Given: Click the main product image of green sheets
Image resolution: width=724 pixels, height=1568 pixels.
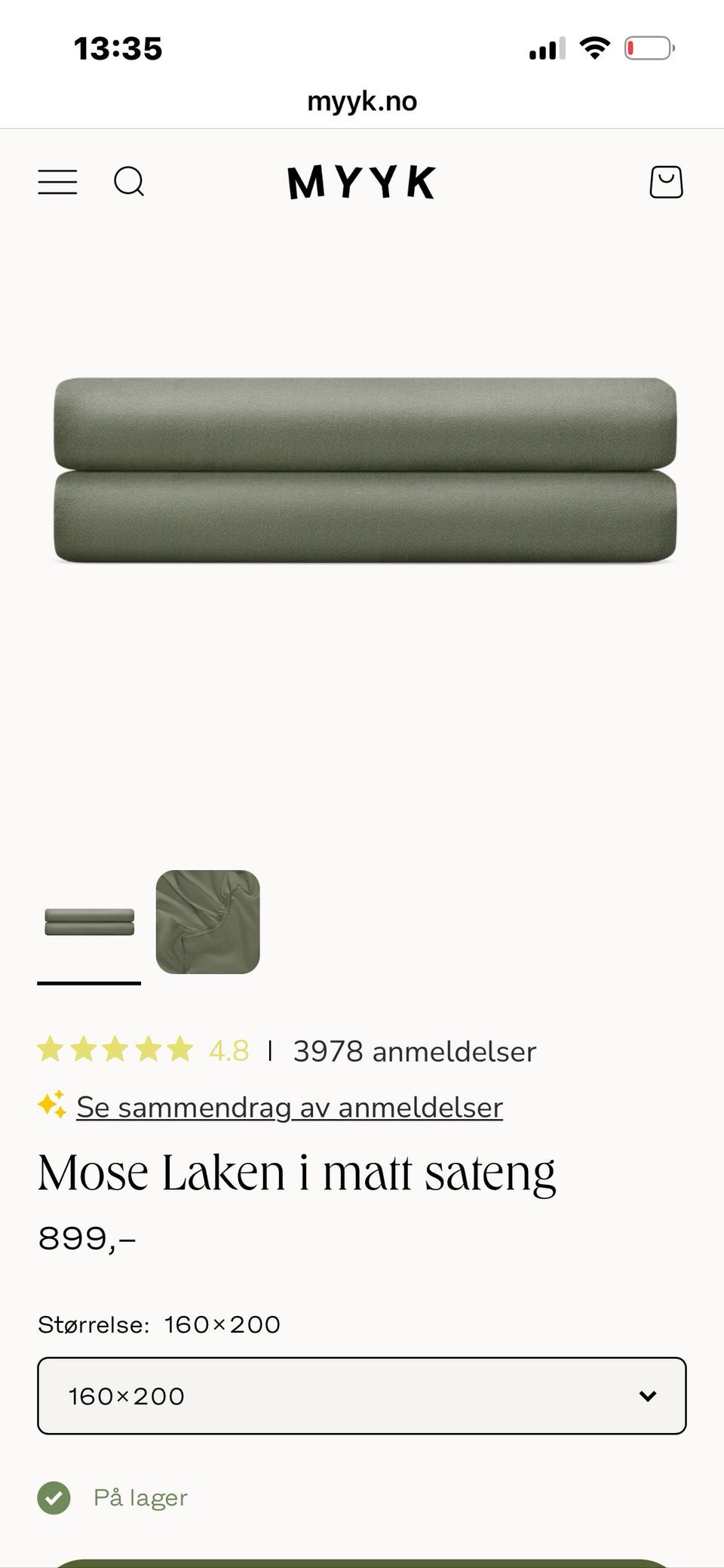Looking at the screenshot, I should (x=360, y=468).
